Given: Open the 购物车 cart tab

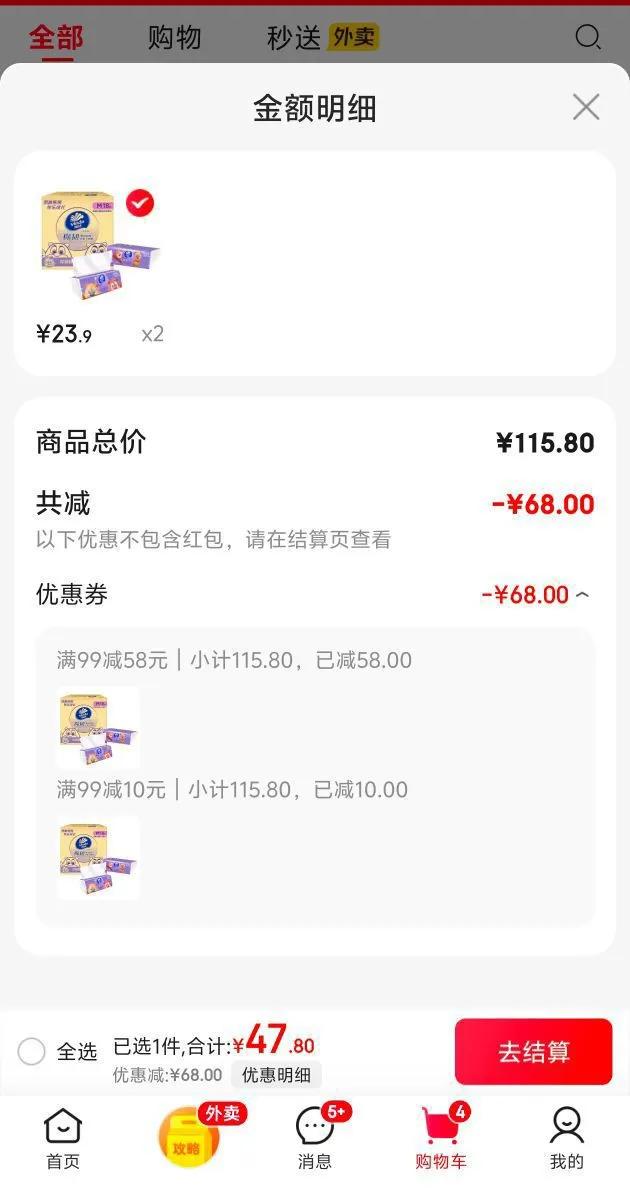Looking at the screenshot, I should tap(441, 1138).
